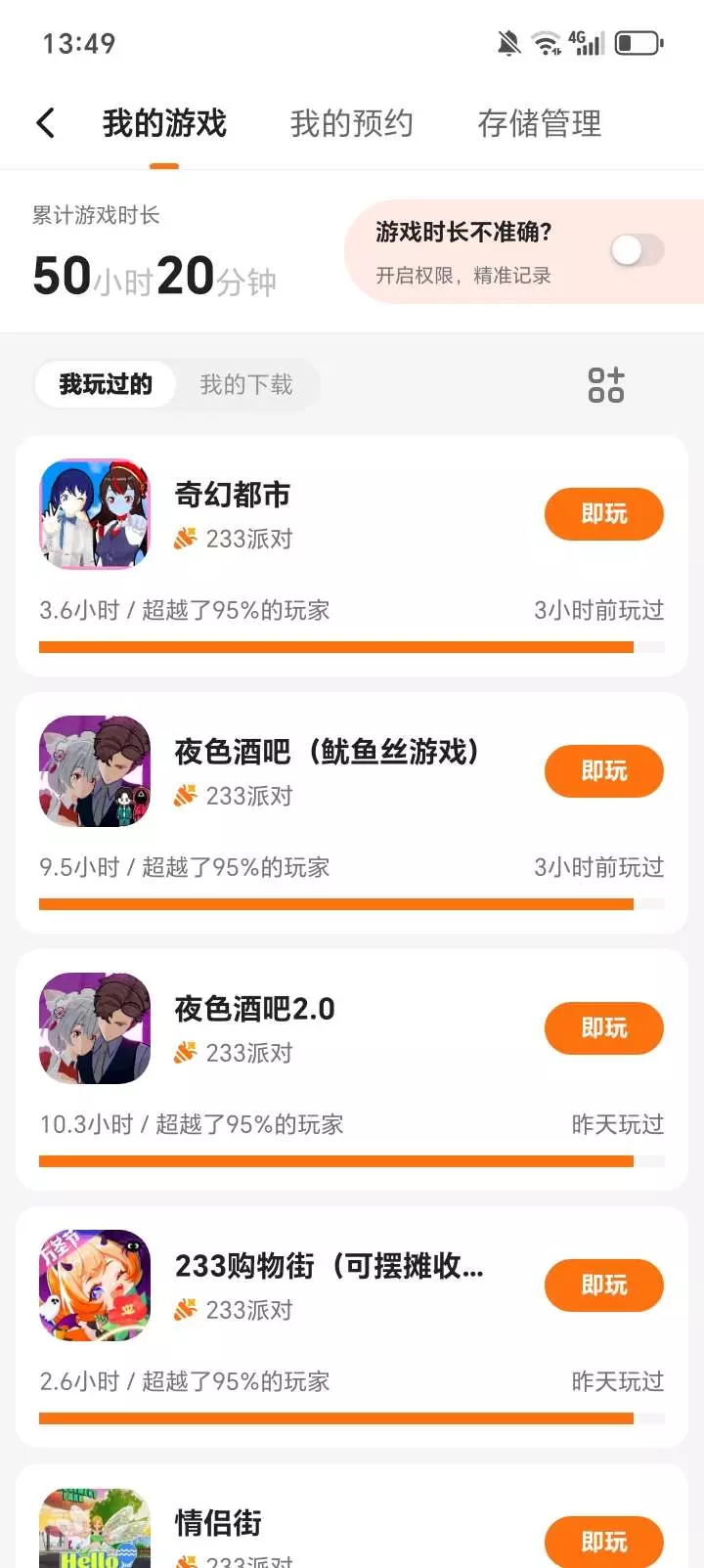Play 夜色酒吧2.0 via its 即玩 button

(x=603, y=1028)
